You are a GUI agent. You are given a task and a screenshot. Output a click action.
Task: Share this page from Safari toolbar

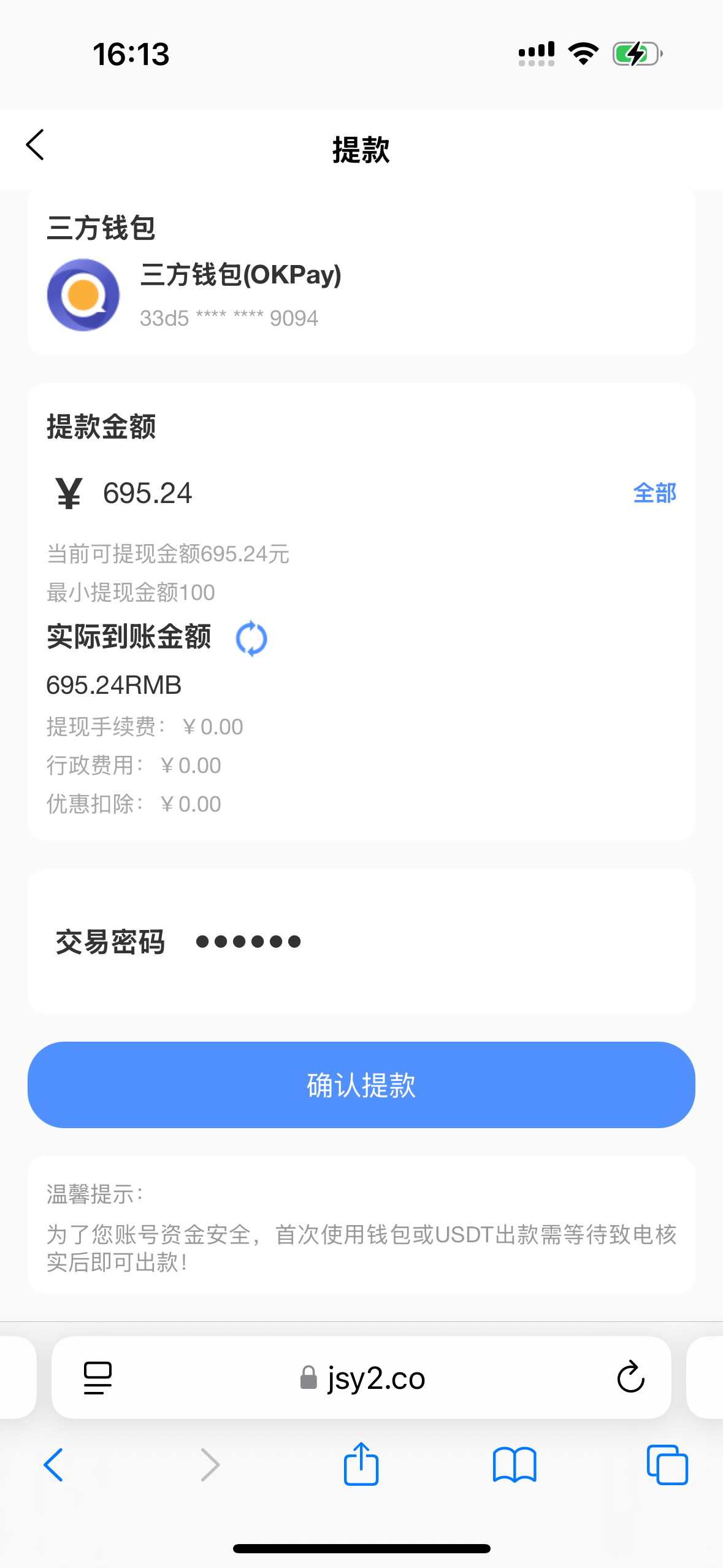click(361, 1464)
